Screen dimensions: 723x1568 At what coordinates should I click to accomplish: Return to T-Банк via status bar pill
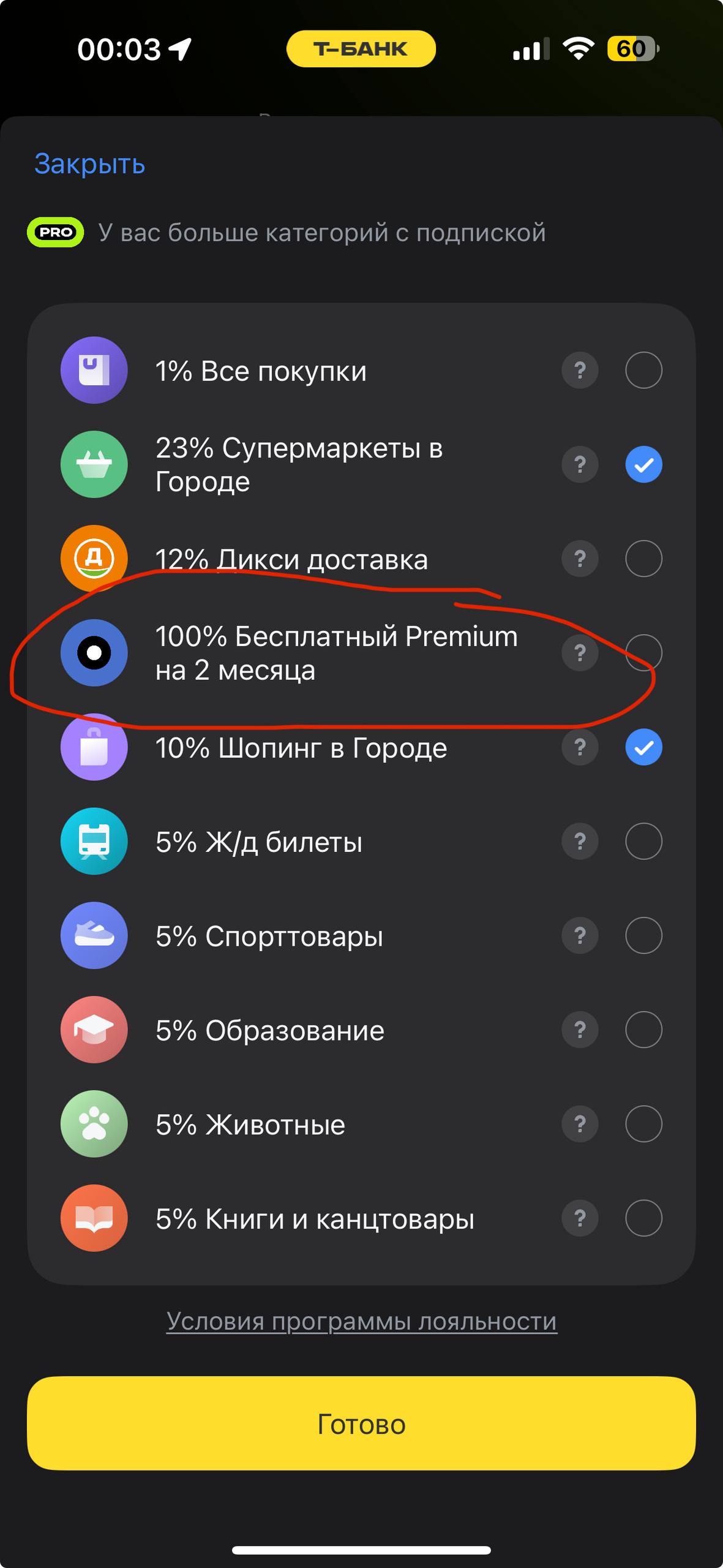click(361, 49)
